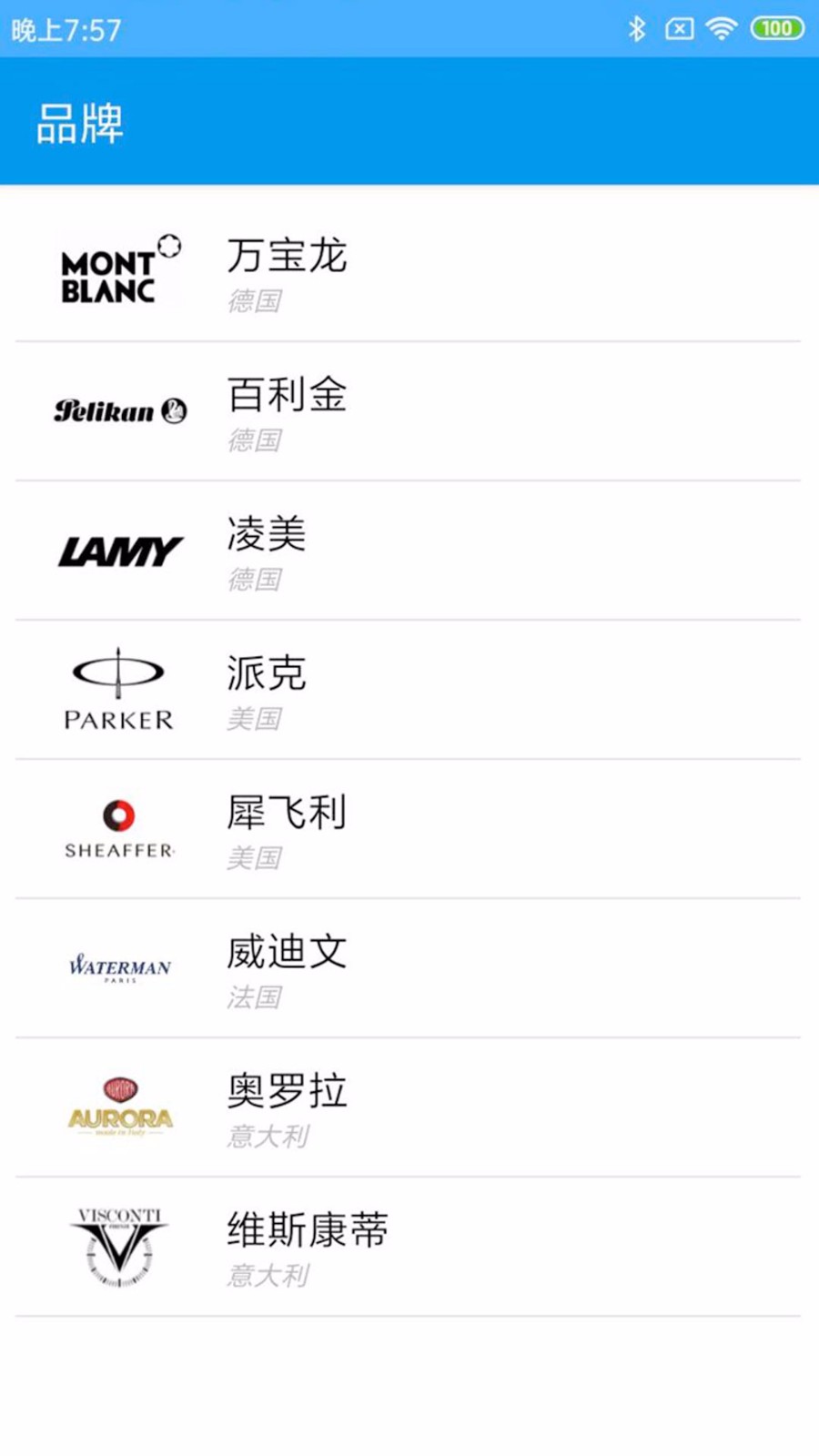This screenshot has width=819, height=1456.
Task: Open the message notification icon
Action: pos(679,29)
